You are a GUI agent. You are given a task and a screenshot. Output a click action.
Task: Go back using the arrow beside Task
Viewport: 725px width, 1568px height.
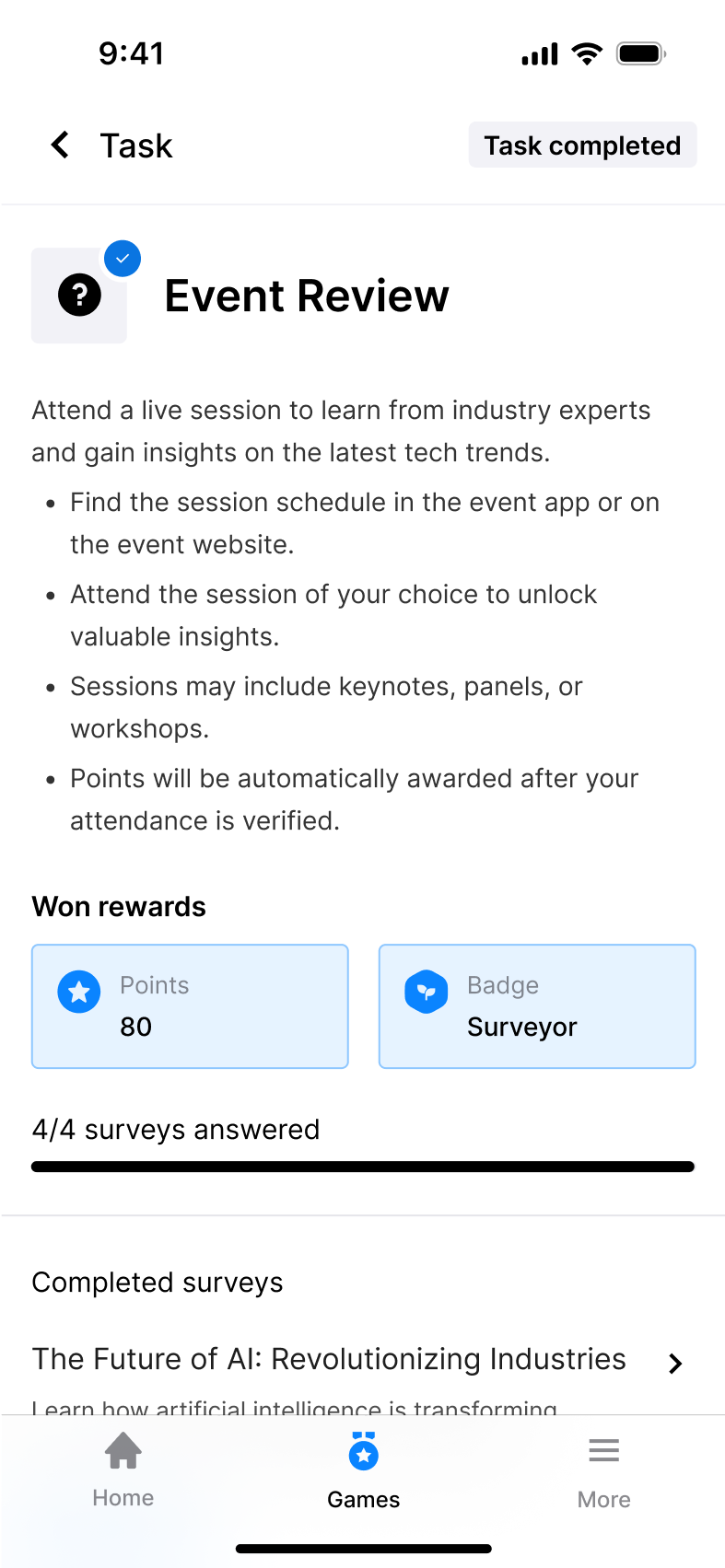(x=61, y=145)
